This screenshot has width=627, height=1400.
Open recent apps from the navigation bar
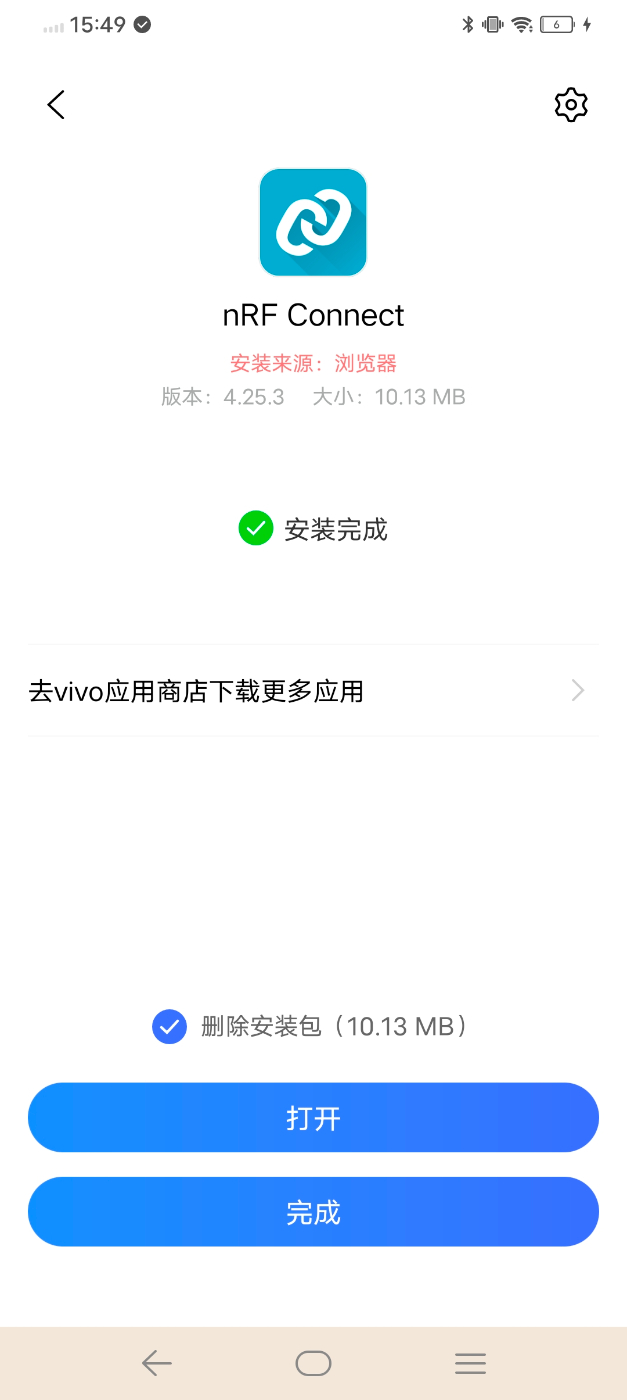(x=470, y=1363)
